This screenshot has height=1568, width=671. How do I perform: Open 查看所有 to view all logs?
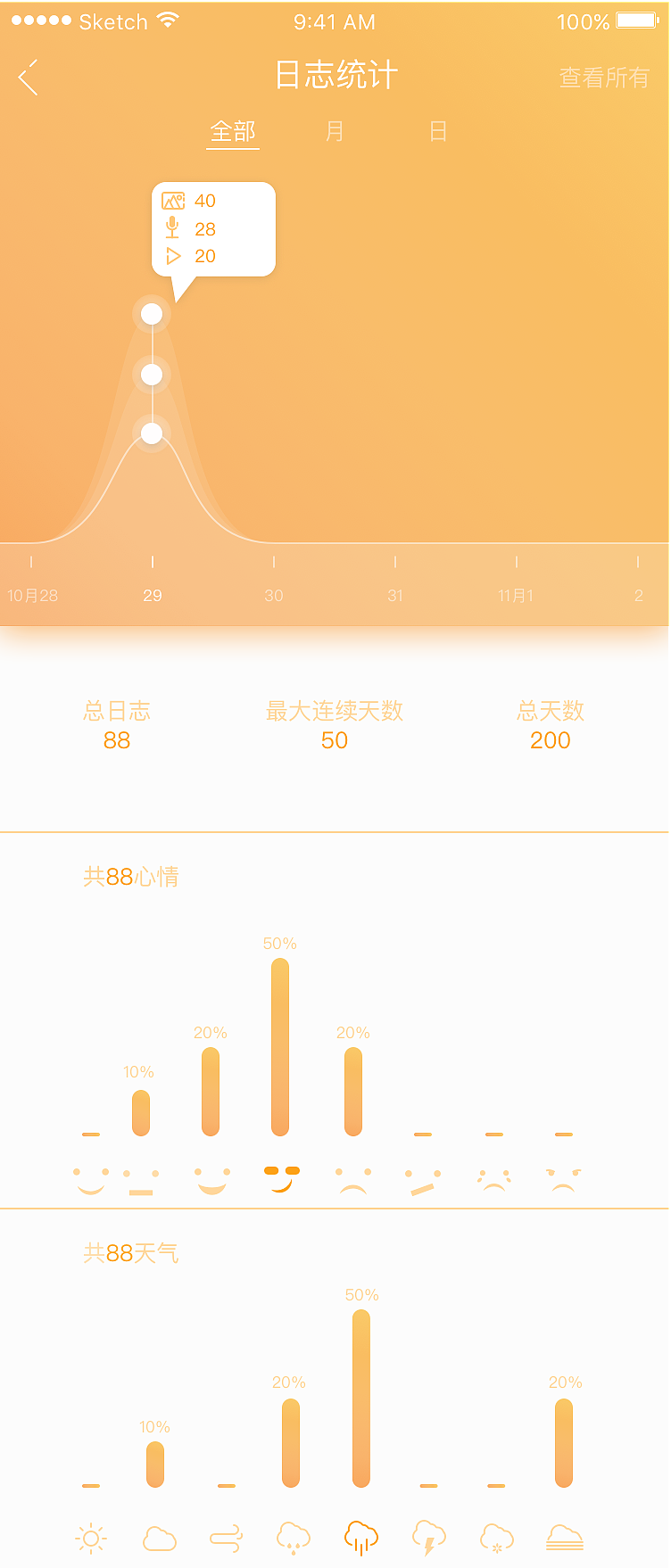(x=602, y=78)
